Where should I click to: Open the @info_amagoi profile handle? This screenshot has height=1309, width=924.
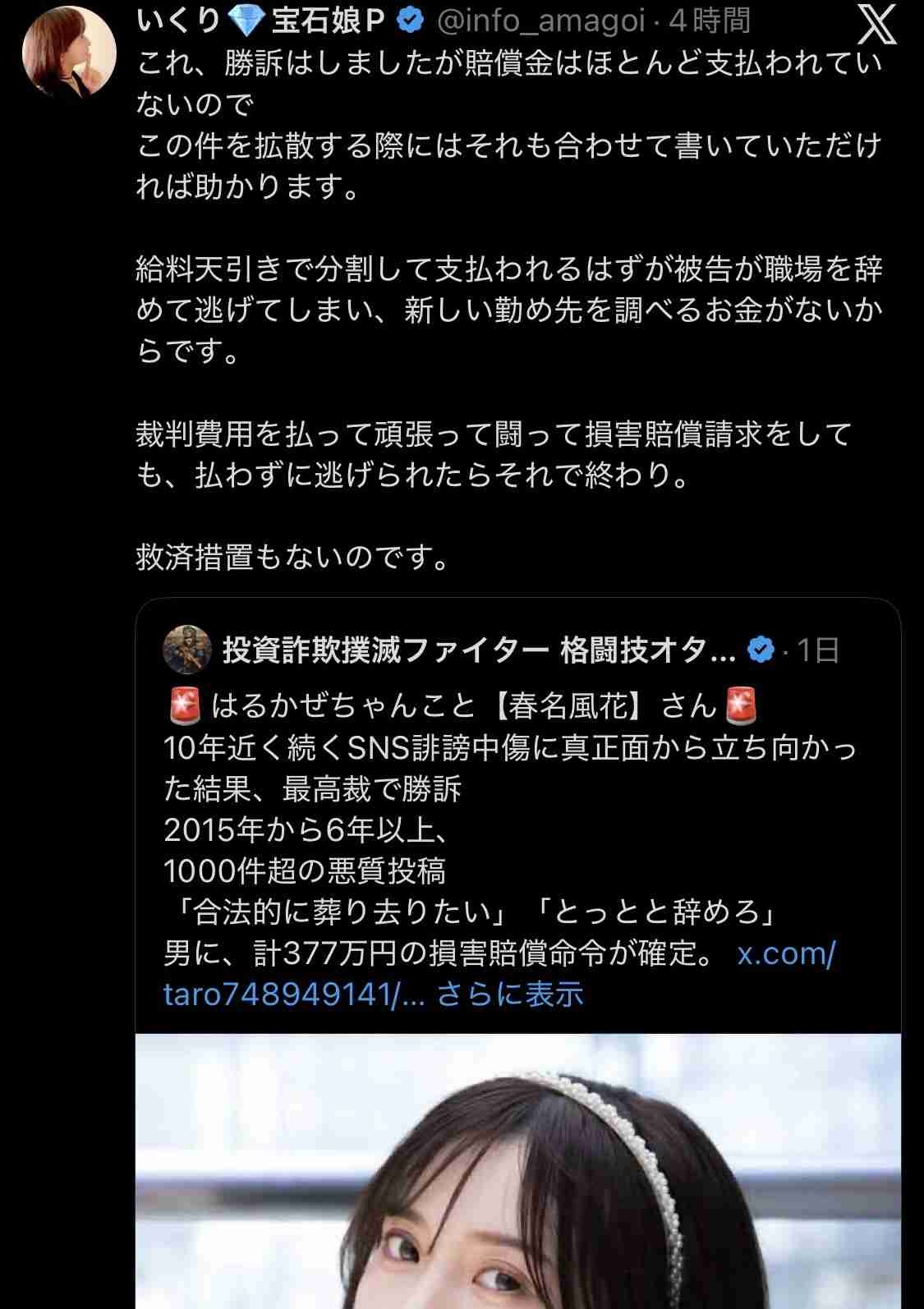point(542,21)
